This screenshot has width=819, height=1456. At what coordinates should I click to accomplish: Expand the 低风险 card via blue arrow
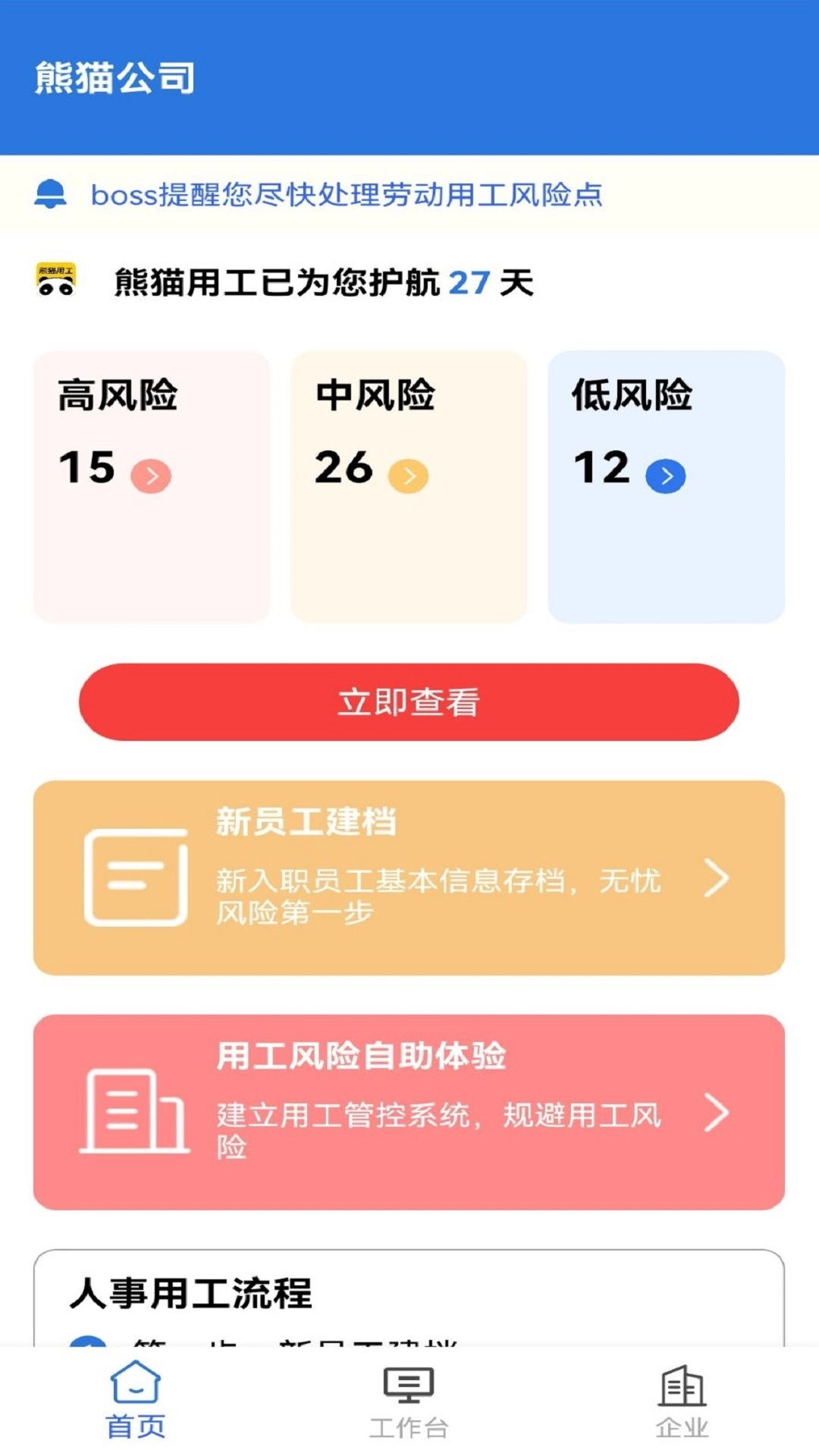665,476
